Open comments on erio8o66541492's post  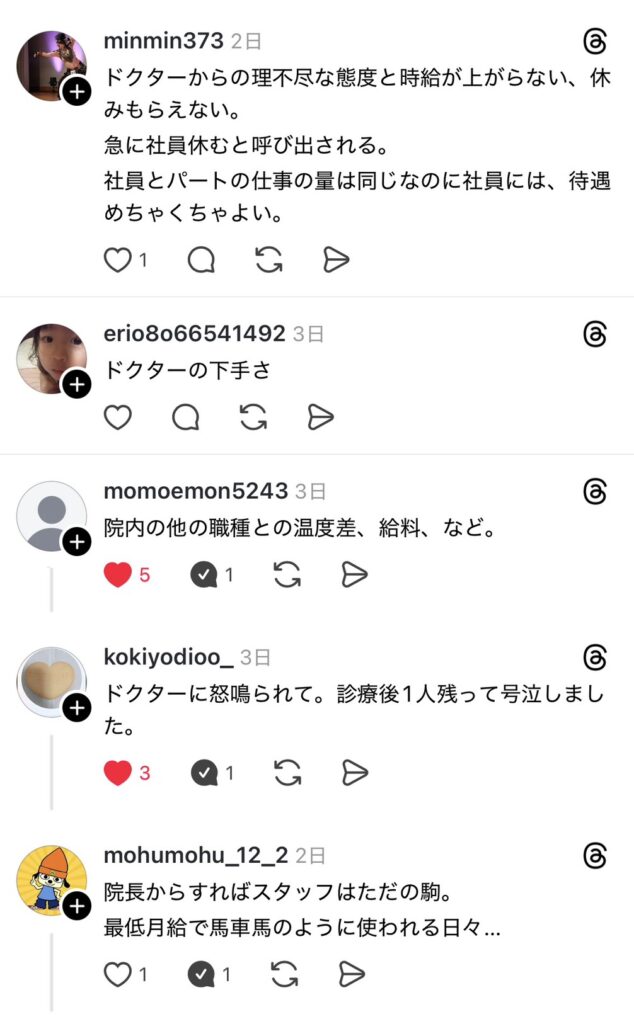(186, 417)
